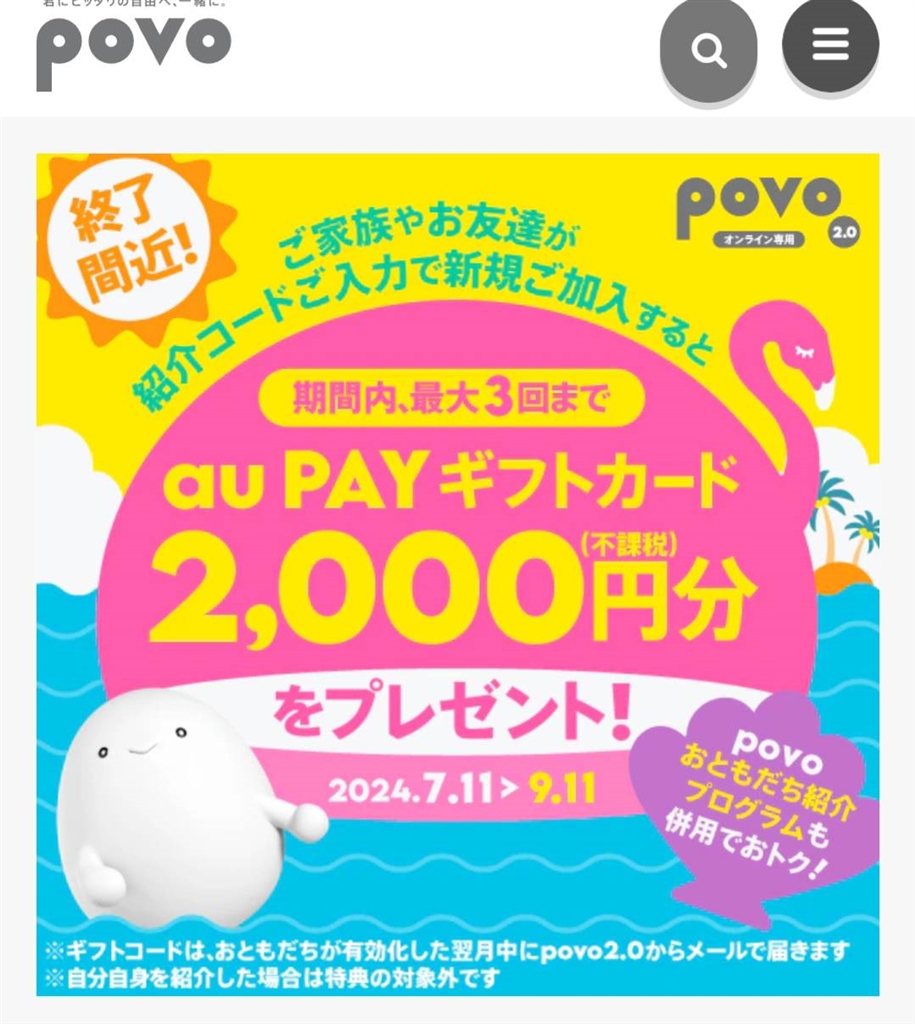Image resolution: width=915 pixels, height=1024 pixels.
Task: Open the hamburger menu
Action: pos(829,45)
